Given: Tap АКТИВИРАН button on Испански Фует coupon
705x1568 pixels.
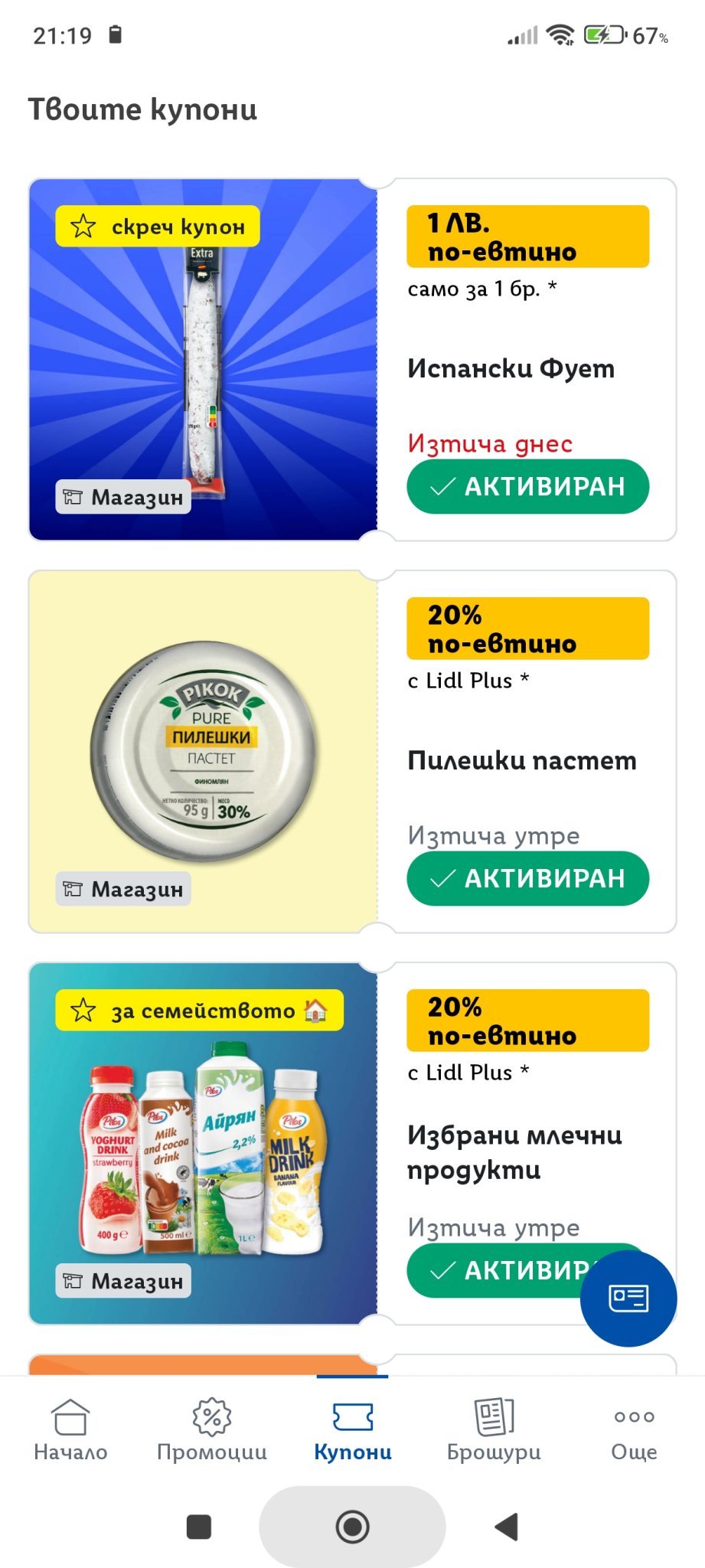Looking at the screenshot, I should pyautogui.click(x=527, y=487).
